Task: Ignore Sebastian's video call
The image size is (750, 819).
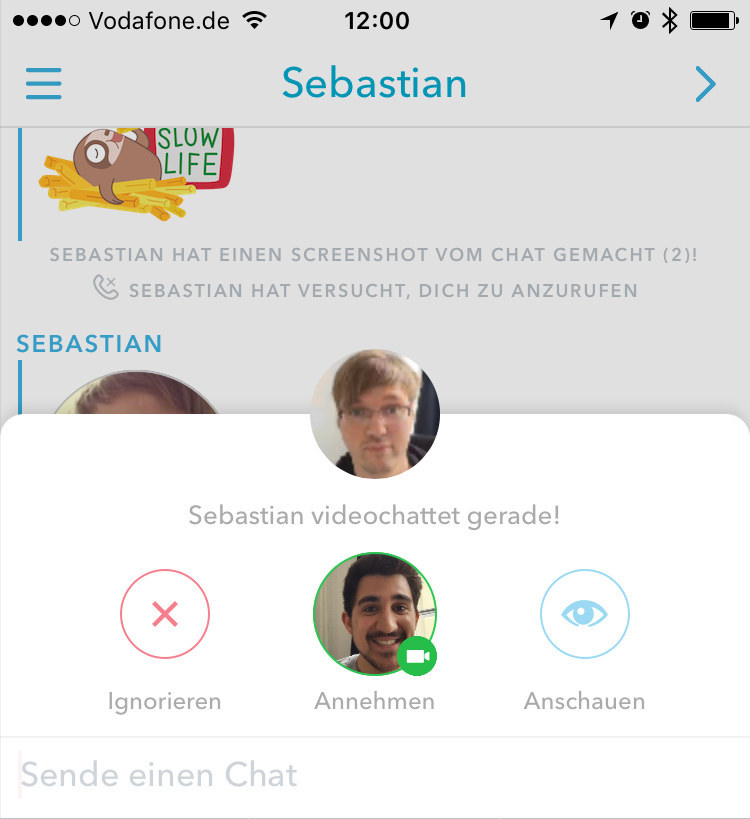Action: click(x=165, y=614)
